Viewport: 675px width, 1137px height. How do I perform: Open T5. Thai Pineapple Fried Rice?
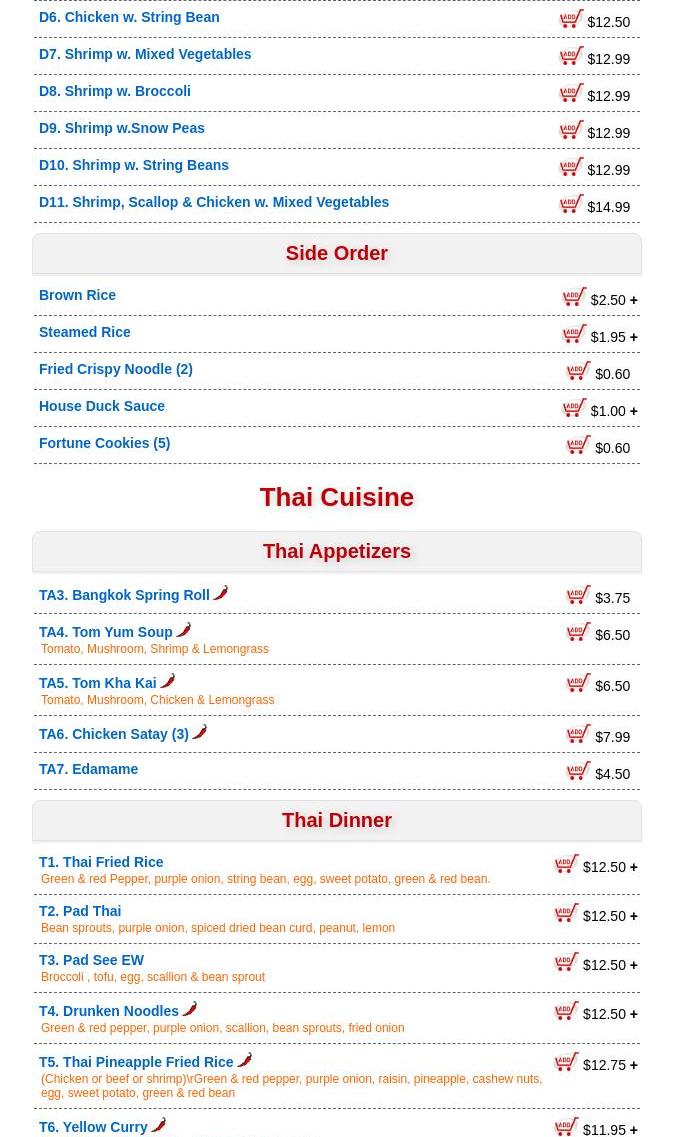click(136, 1062)
